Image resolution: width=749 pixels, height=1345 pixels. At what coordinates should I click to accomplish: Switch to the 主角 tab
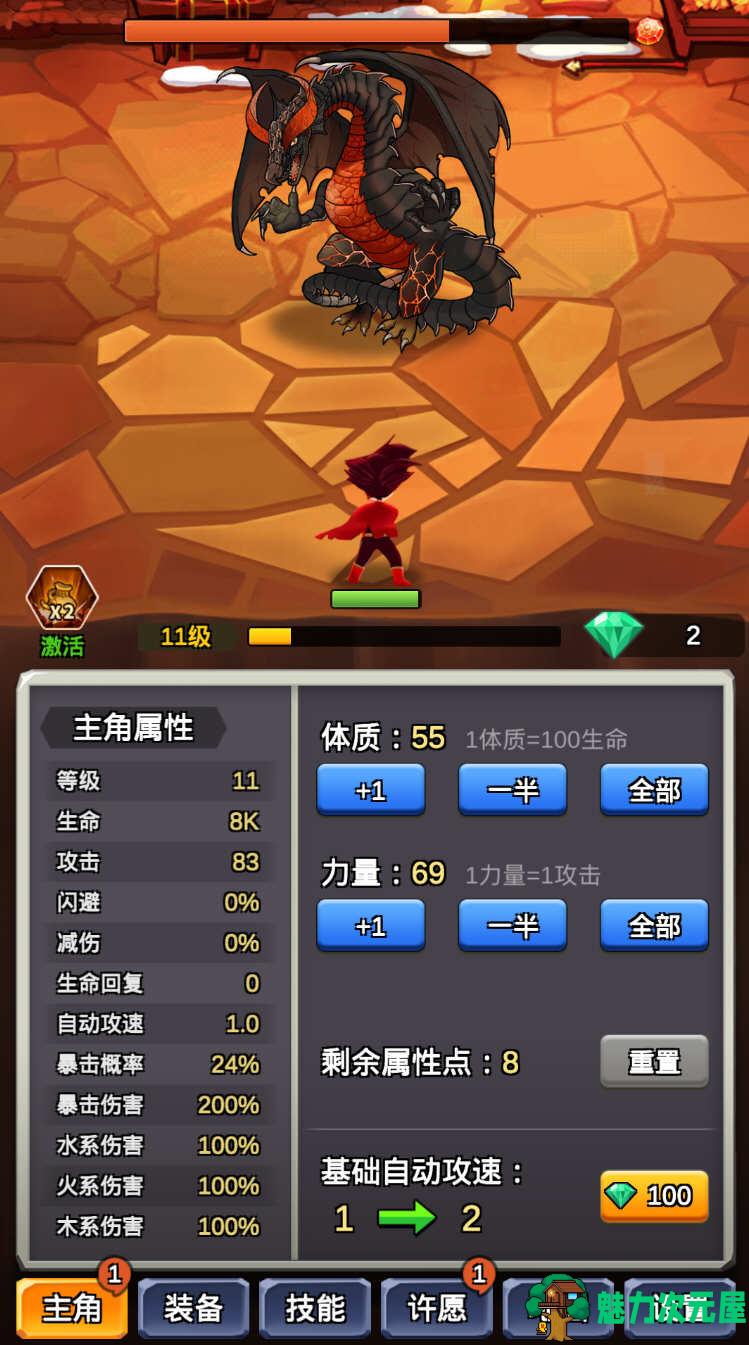(x=72, y=1308)
